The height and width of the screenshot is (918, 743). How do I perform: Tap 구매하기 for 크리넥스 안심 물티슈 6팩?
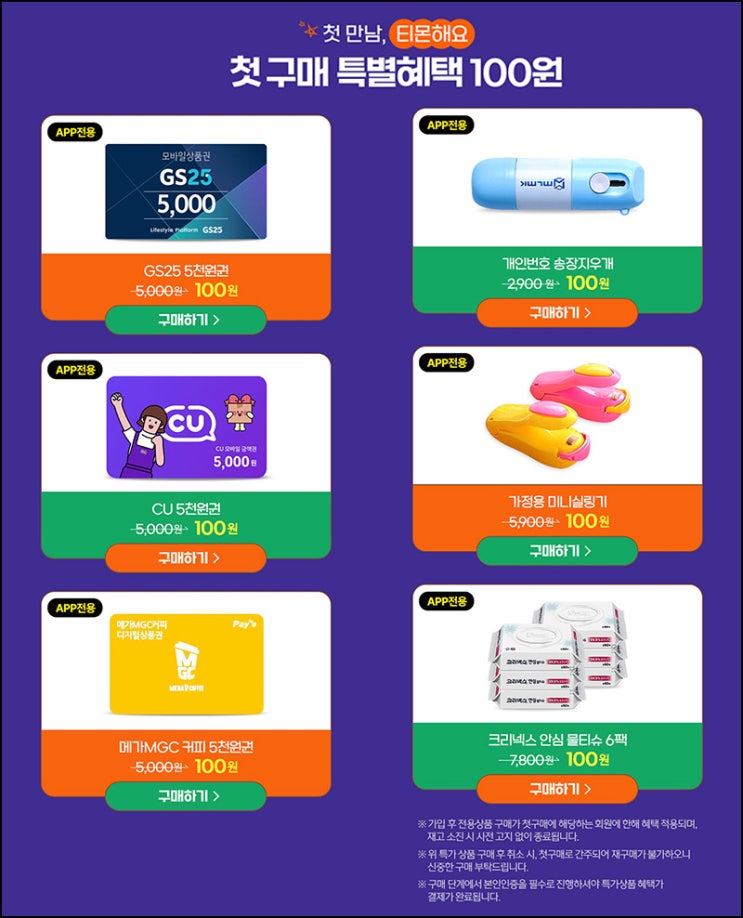coord(557,789)
